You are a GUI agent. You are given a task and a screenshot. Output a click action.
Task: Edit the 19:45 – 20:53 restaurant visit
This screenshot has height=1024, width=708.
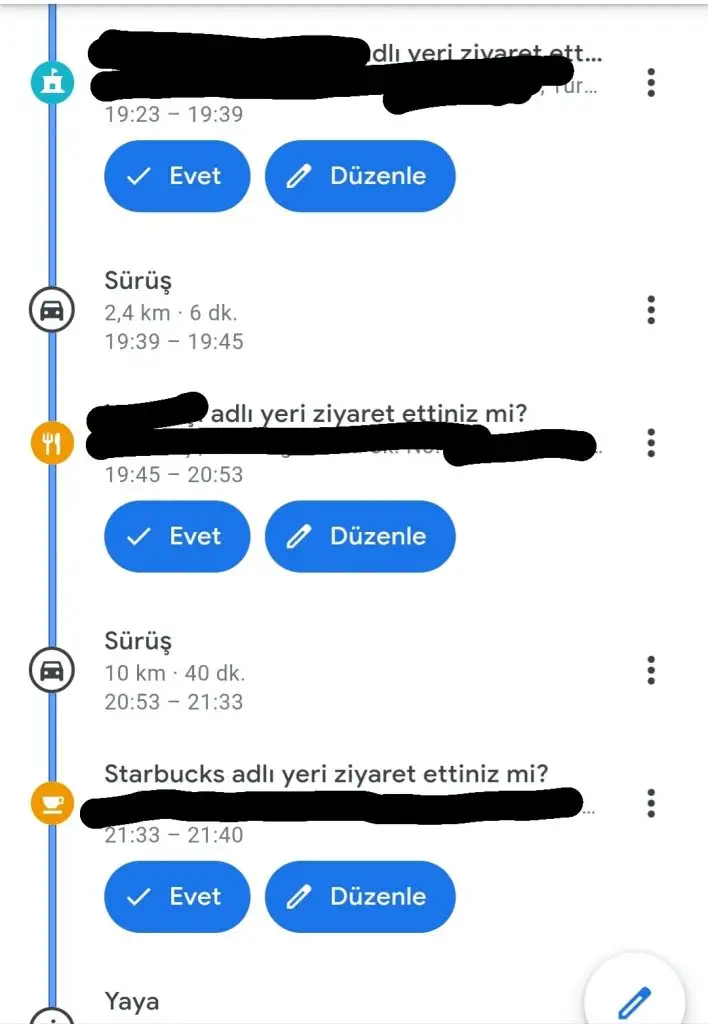click(x=360, y=536)
